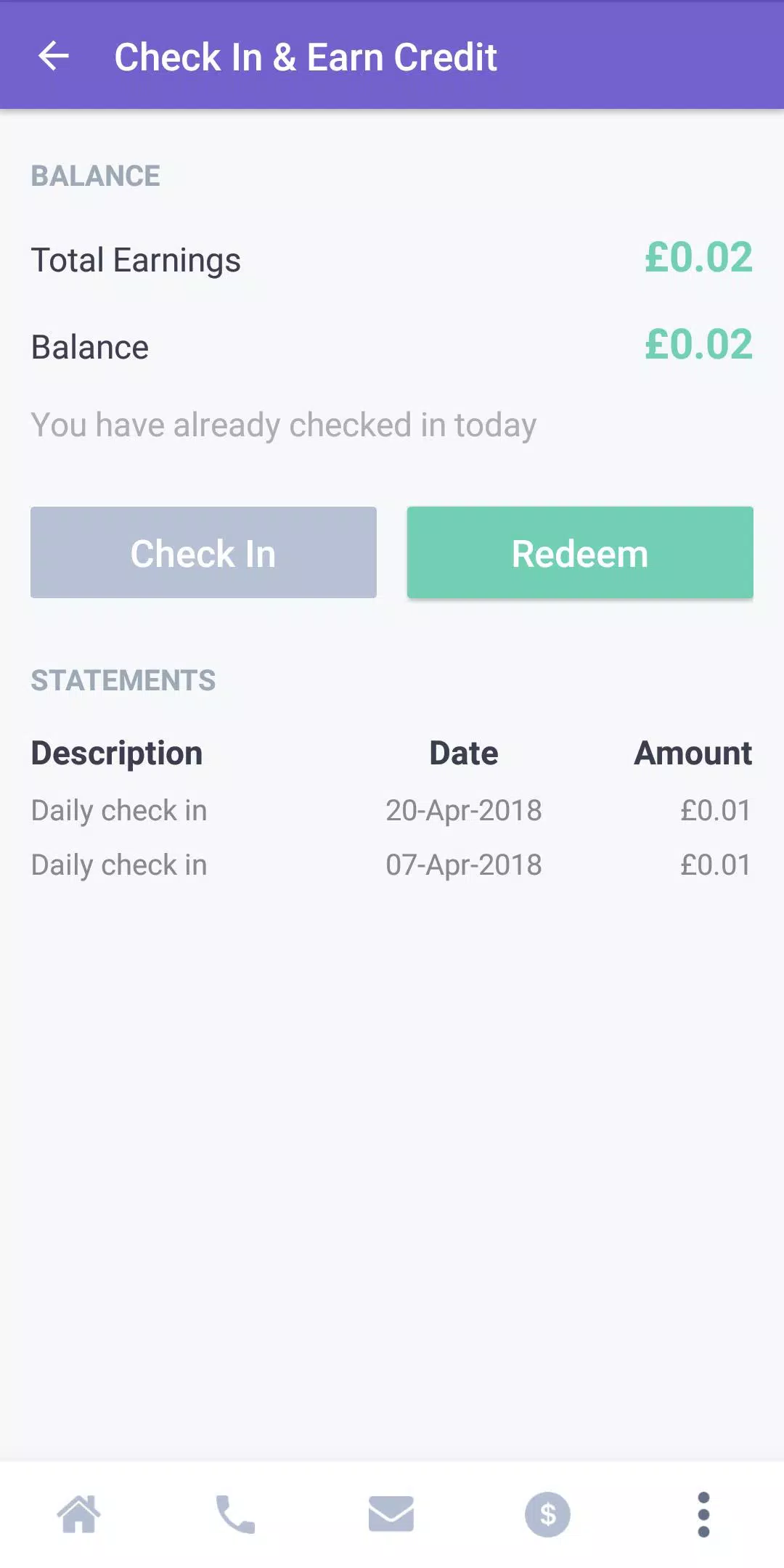Redeem your earned credit
Viewport: 784px width, 1568px height.
point(579,552)
